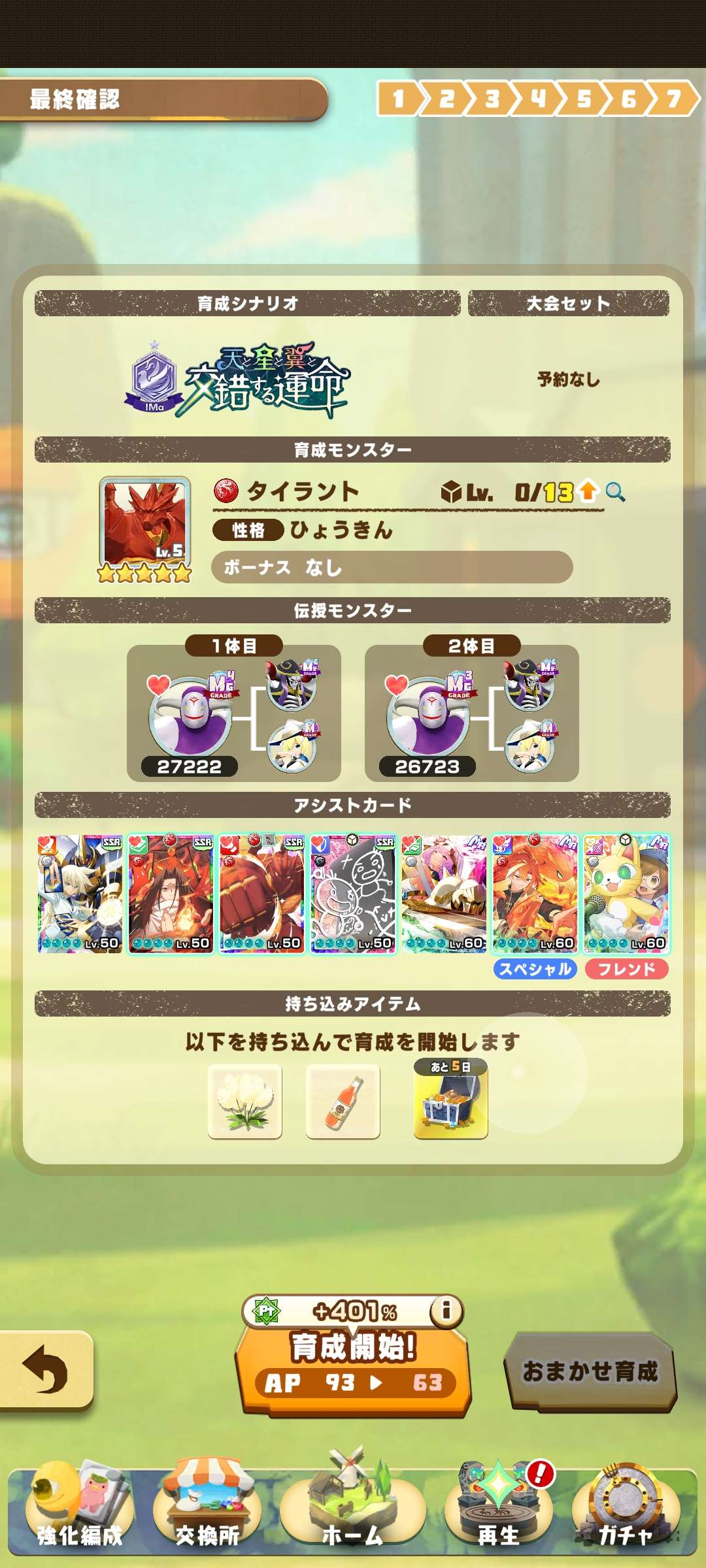The image size is (706, 1568).
Task: Jump to step 1 in the progress bar
Action: [x=398, y=99]
